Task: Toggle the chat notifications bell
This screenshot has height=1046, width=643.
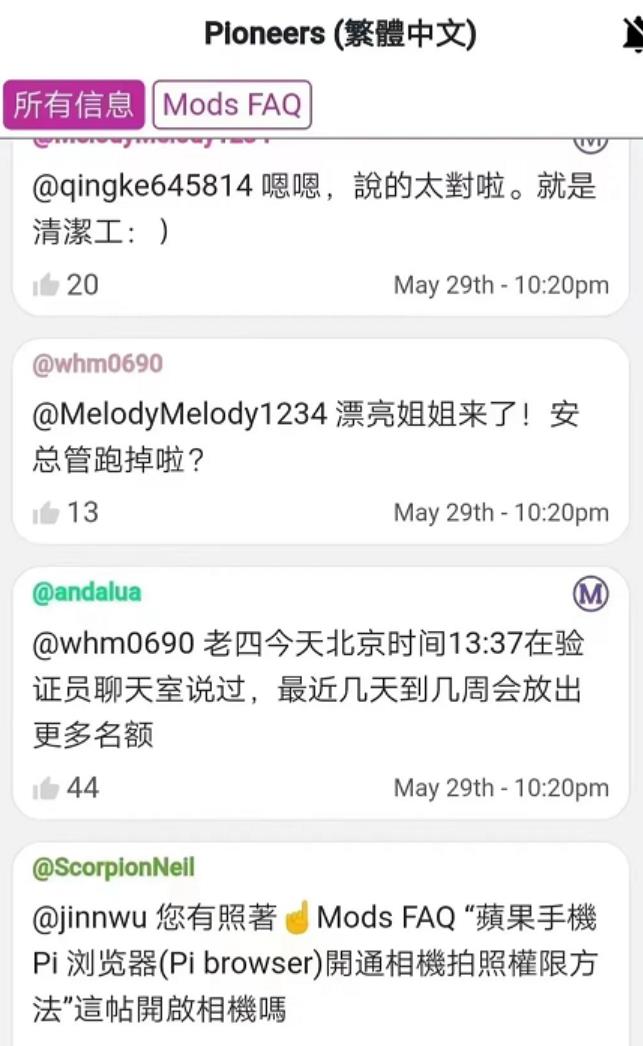Action: click(633, 35)
